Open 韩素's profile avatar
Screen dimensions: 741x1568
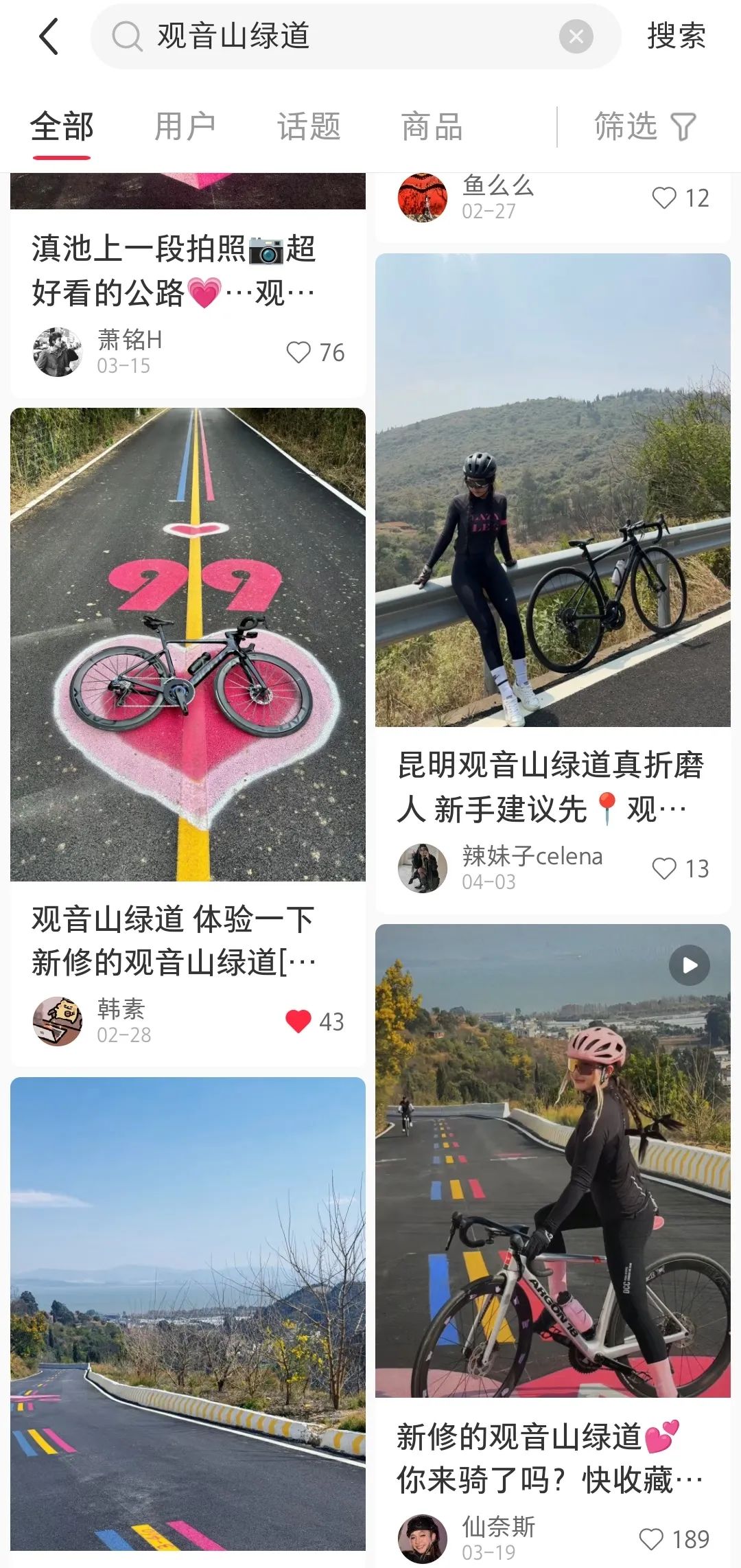(58, 1023)
